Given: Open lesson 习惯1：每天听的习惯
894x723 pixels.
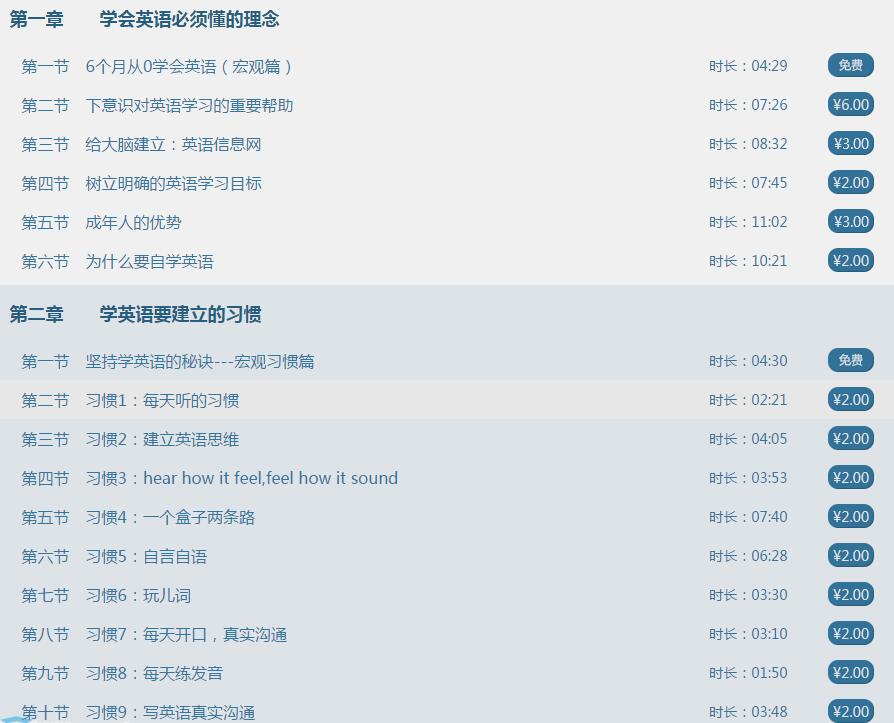Looking at the screenshot, I should pos(162,401).
